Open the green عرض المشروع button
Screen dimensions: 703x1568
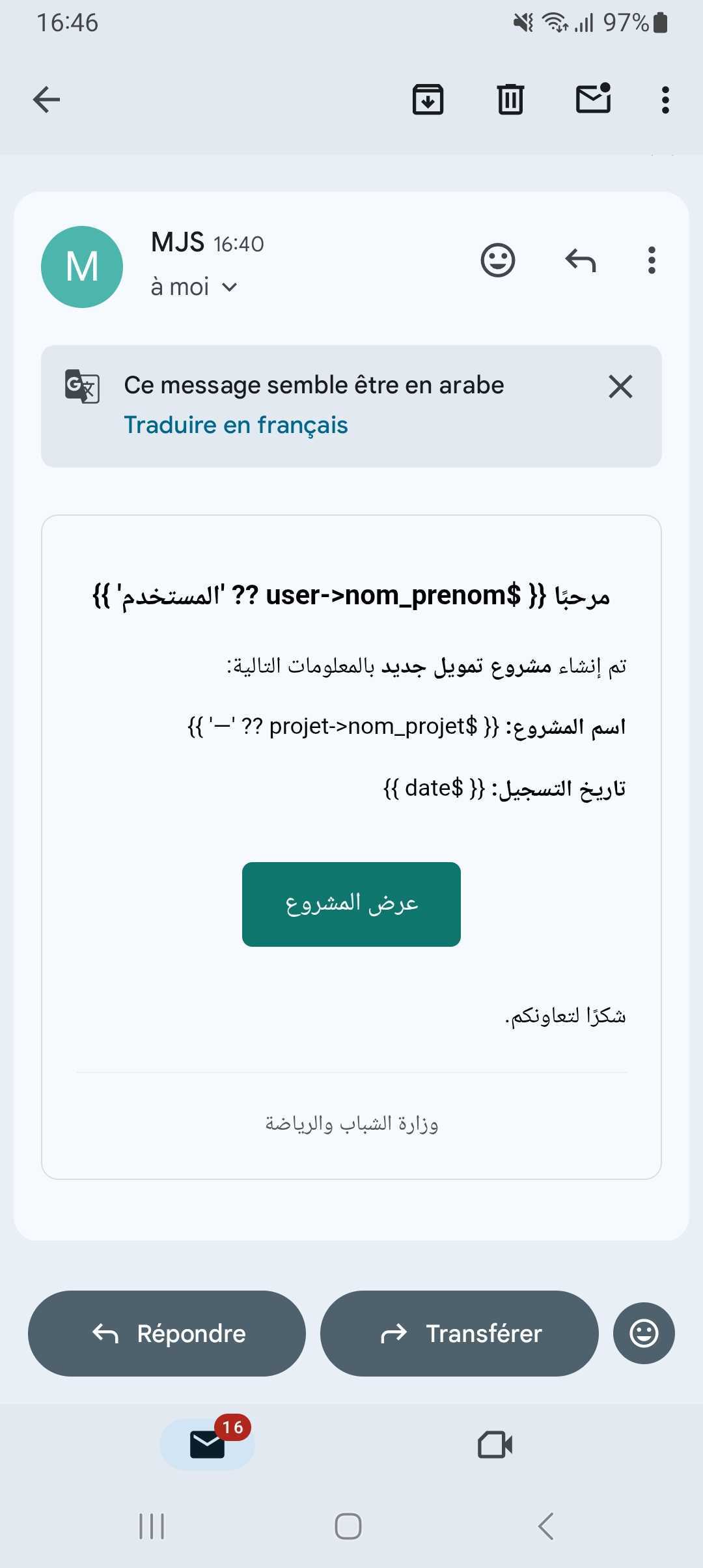[x=351, y=904]
